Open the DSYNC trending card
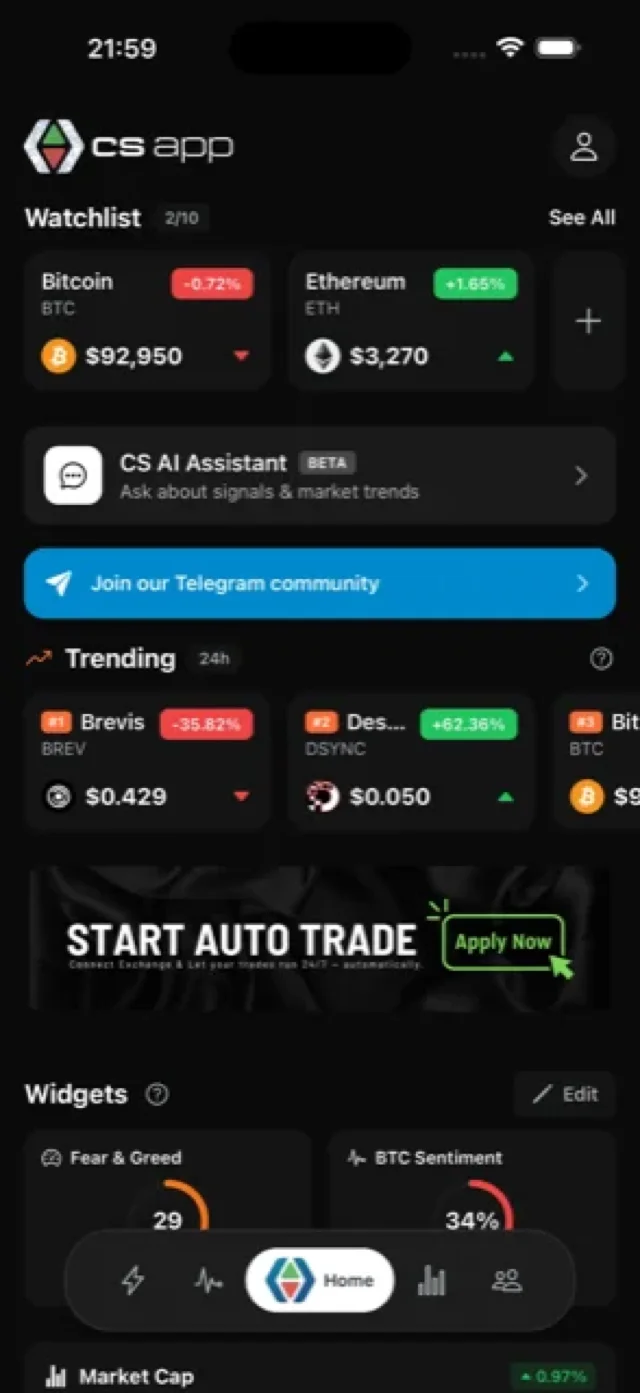 [x=410, y=760]
